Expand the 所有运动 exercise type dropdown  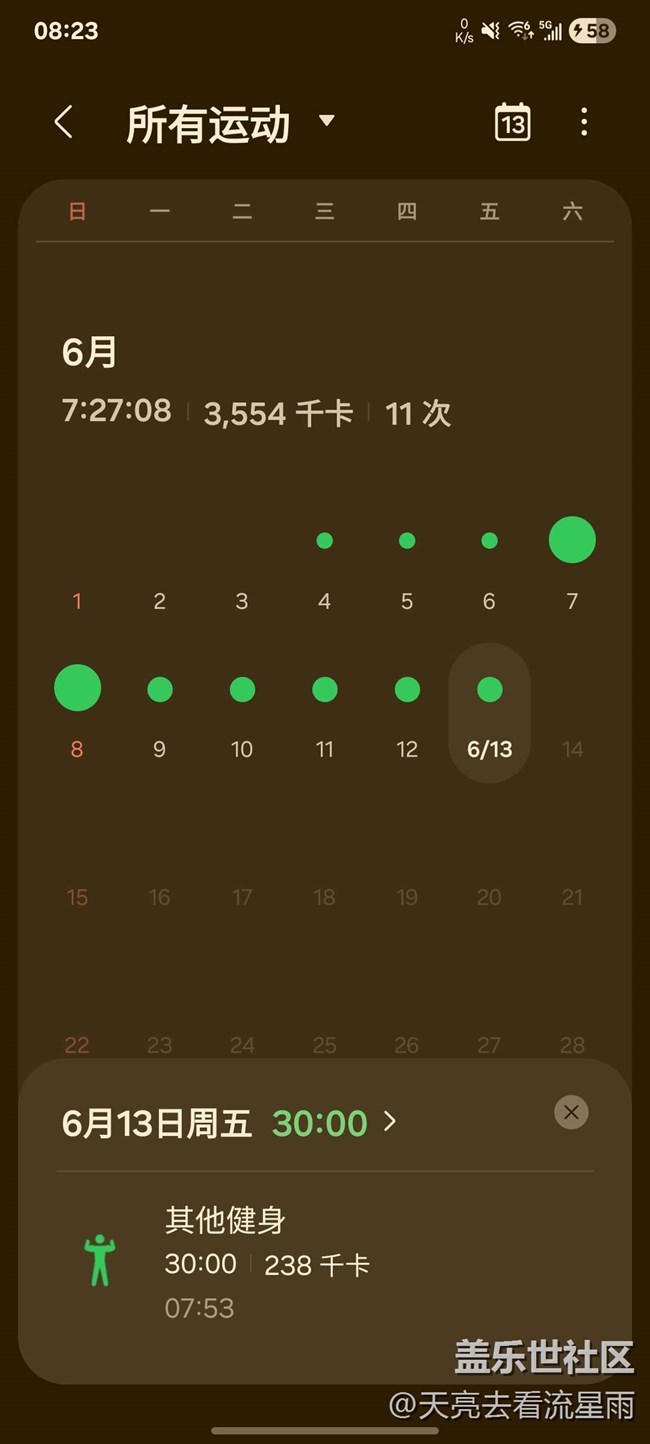pyautogui.click(x=231, y=124)
